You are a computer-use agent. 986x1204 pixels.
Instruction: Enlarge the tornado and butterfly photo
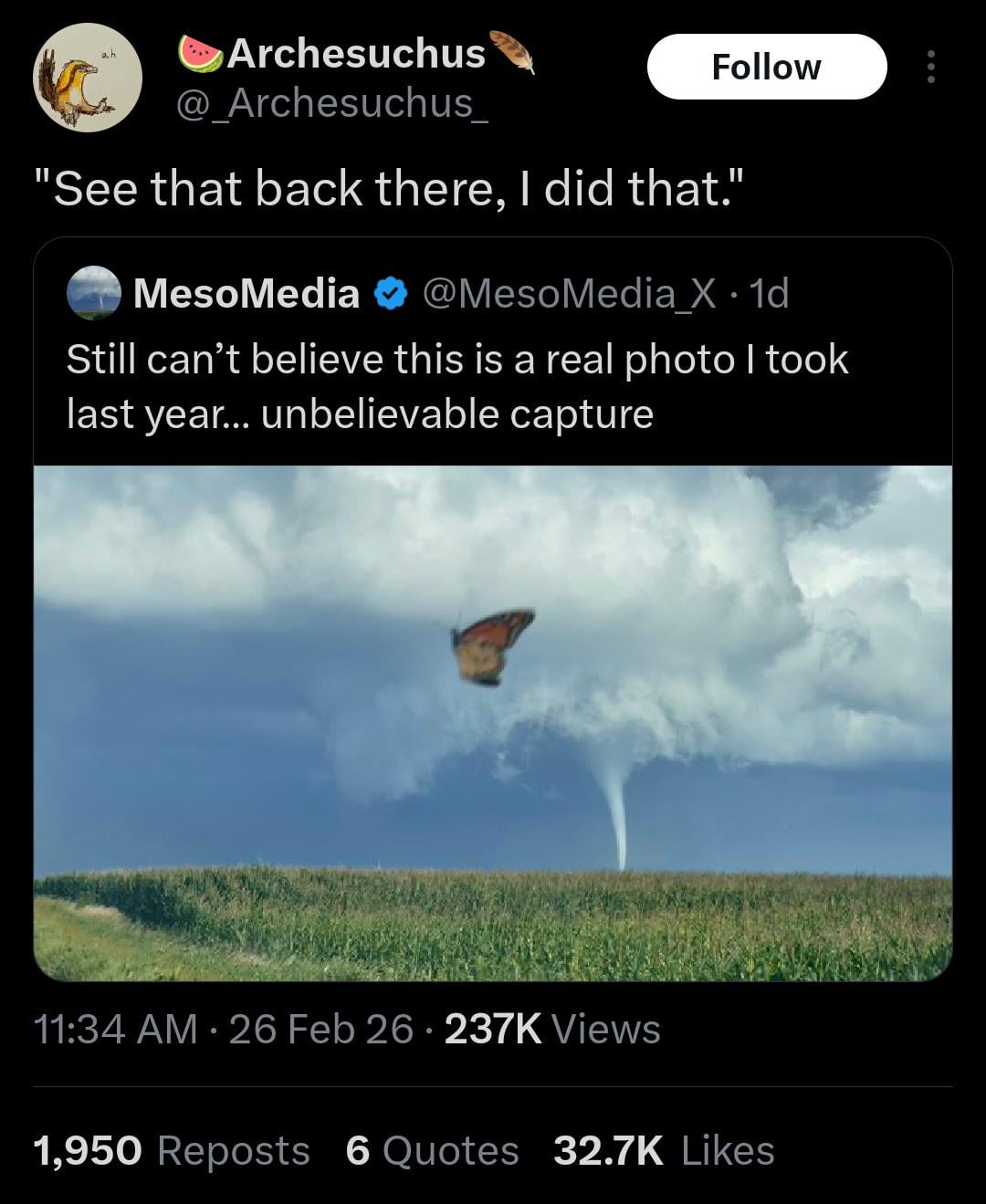click(493, 723)
